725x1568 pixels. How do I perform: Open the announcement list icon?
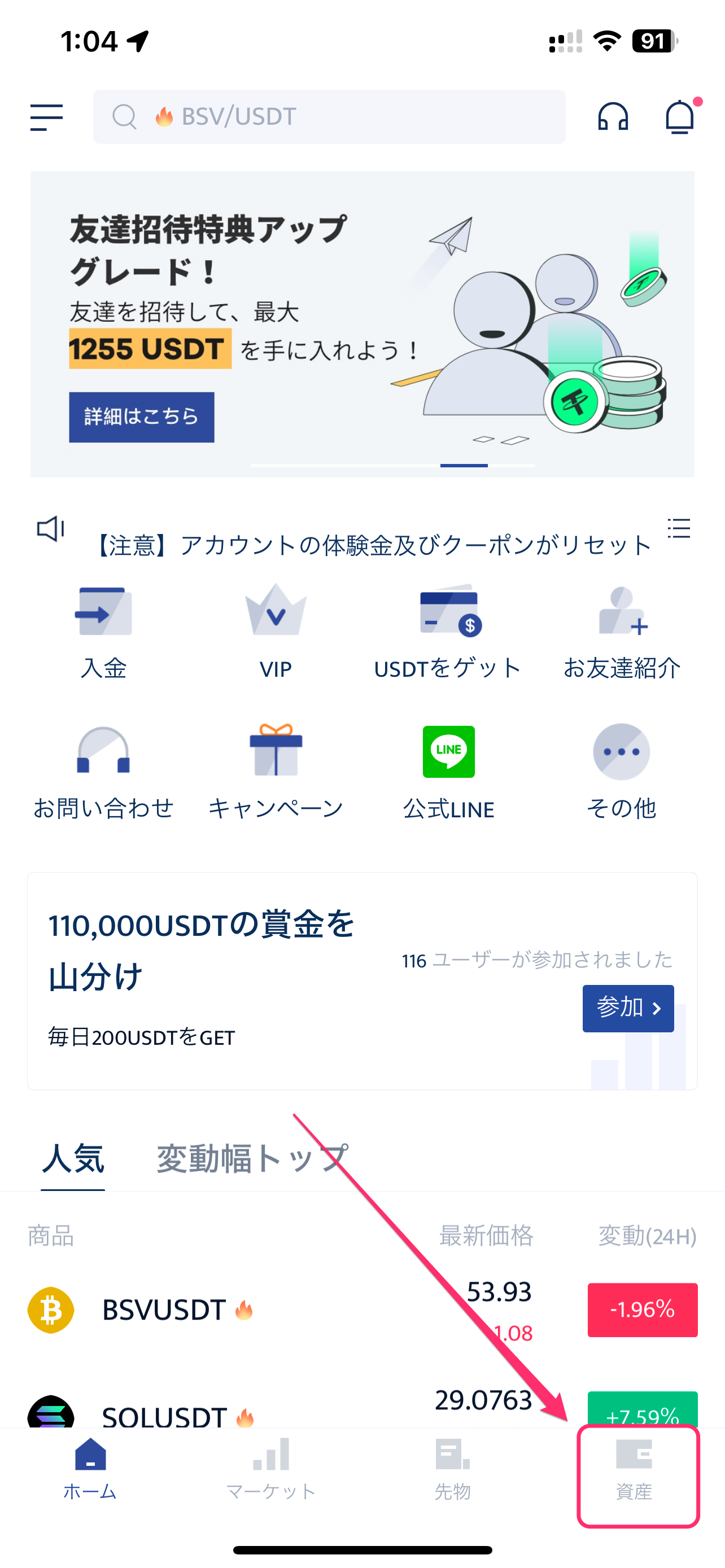[678, 528]
